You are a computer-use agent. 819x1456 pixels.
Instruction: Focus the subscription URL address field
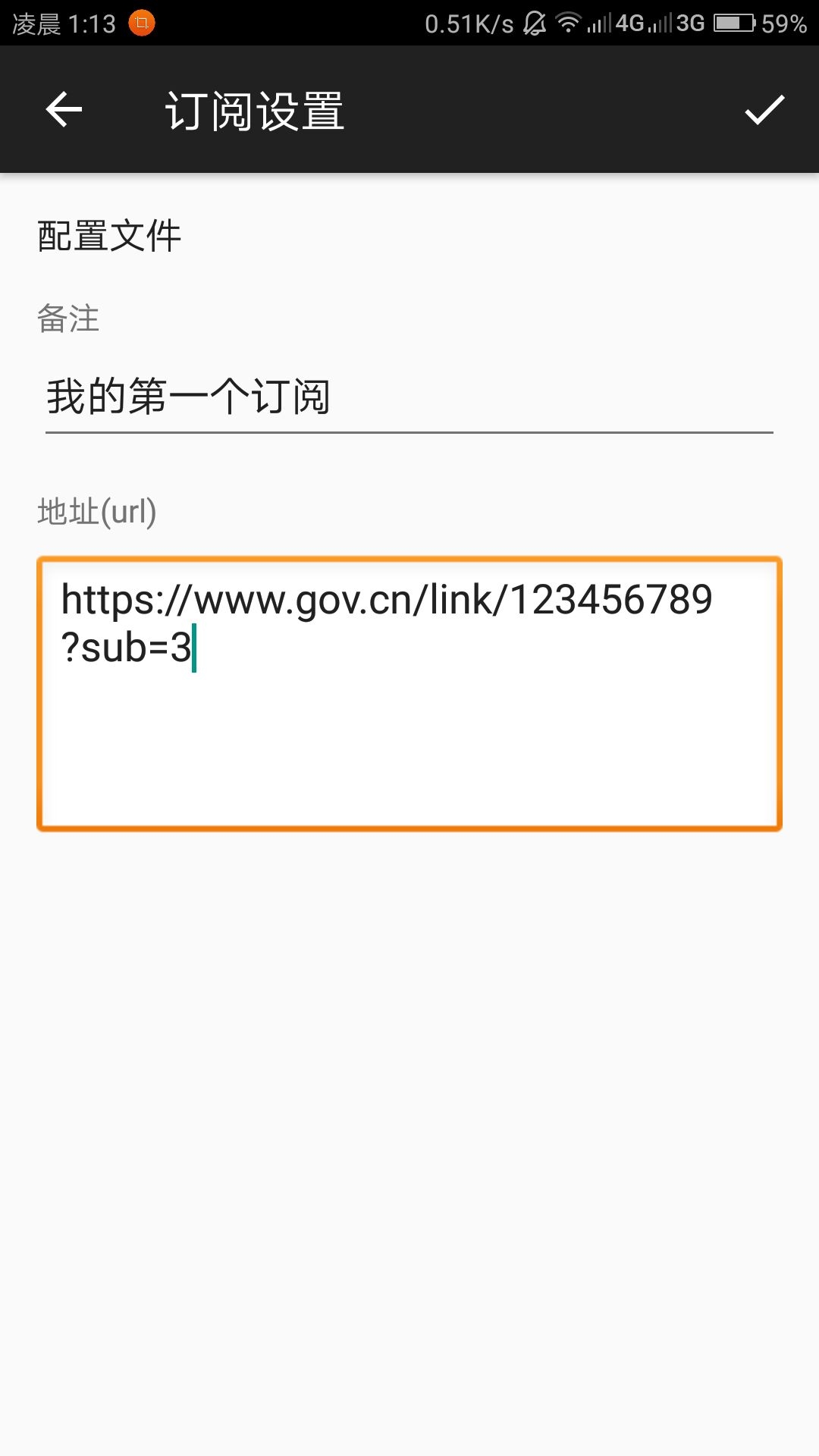tap(409, 694)
